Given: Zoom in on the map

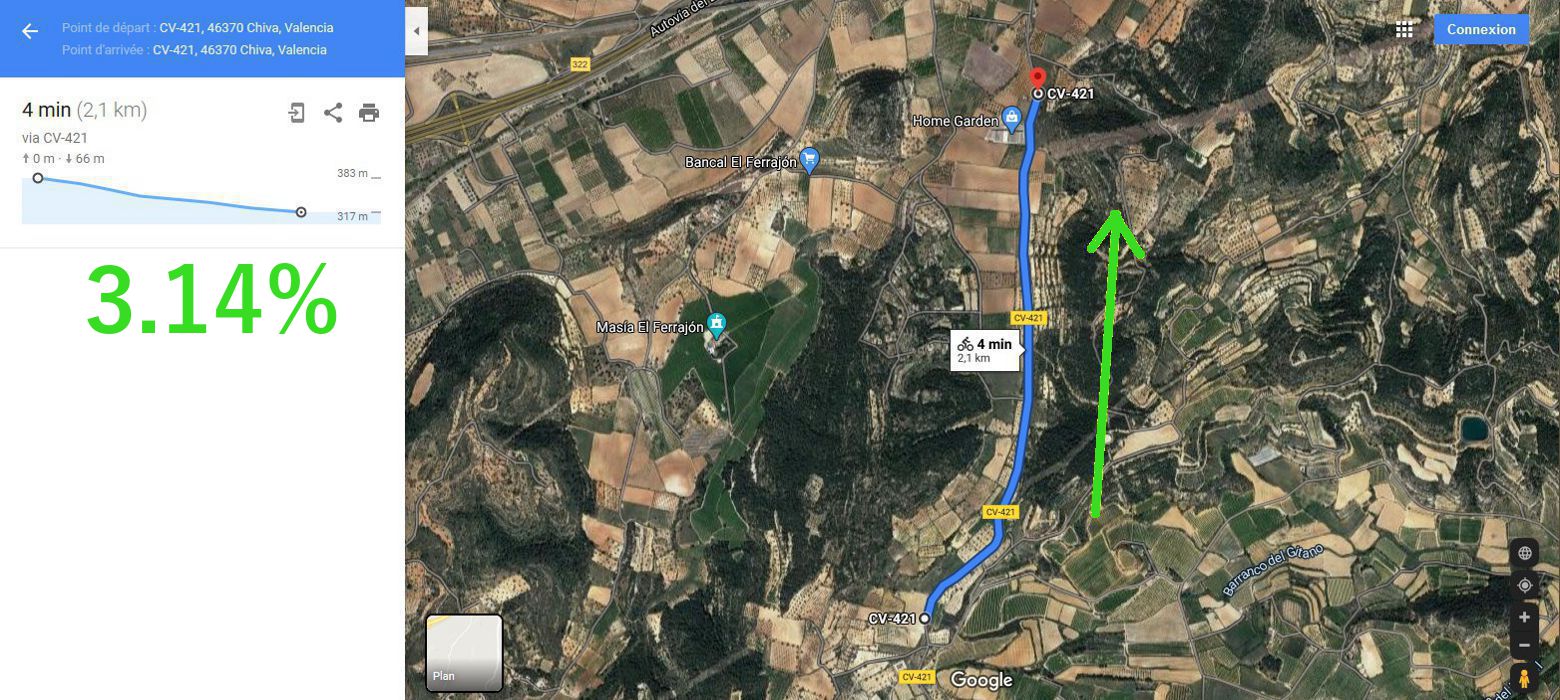Looking at the screenshot, I should tap(1524, 617).
